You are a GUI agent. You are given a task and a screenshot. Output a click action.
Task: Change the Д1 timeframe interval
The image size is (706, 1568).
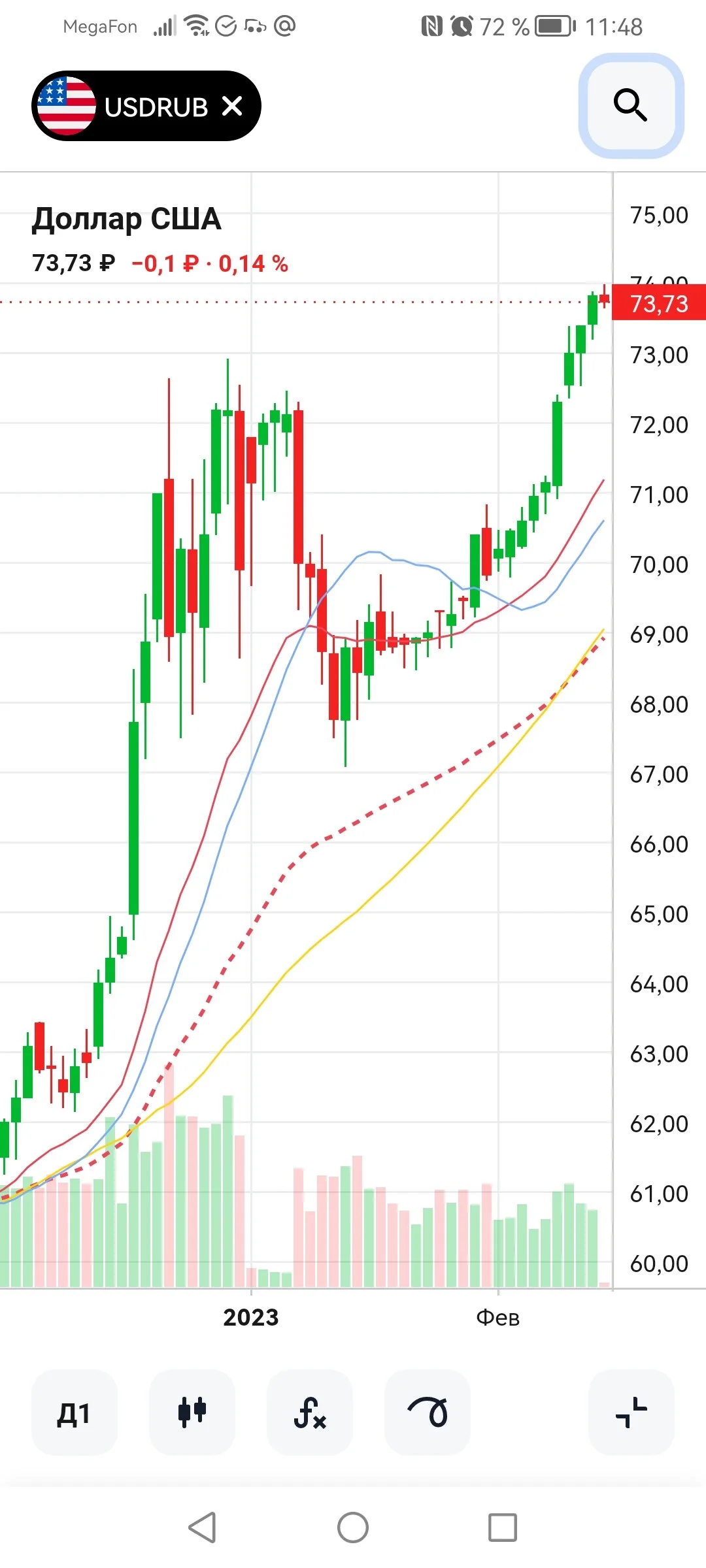[x=74, y=1413]
